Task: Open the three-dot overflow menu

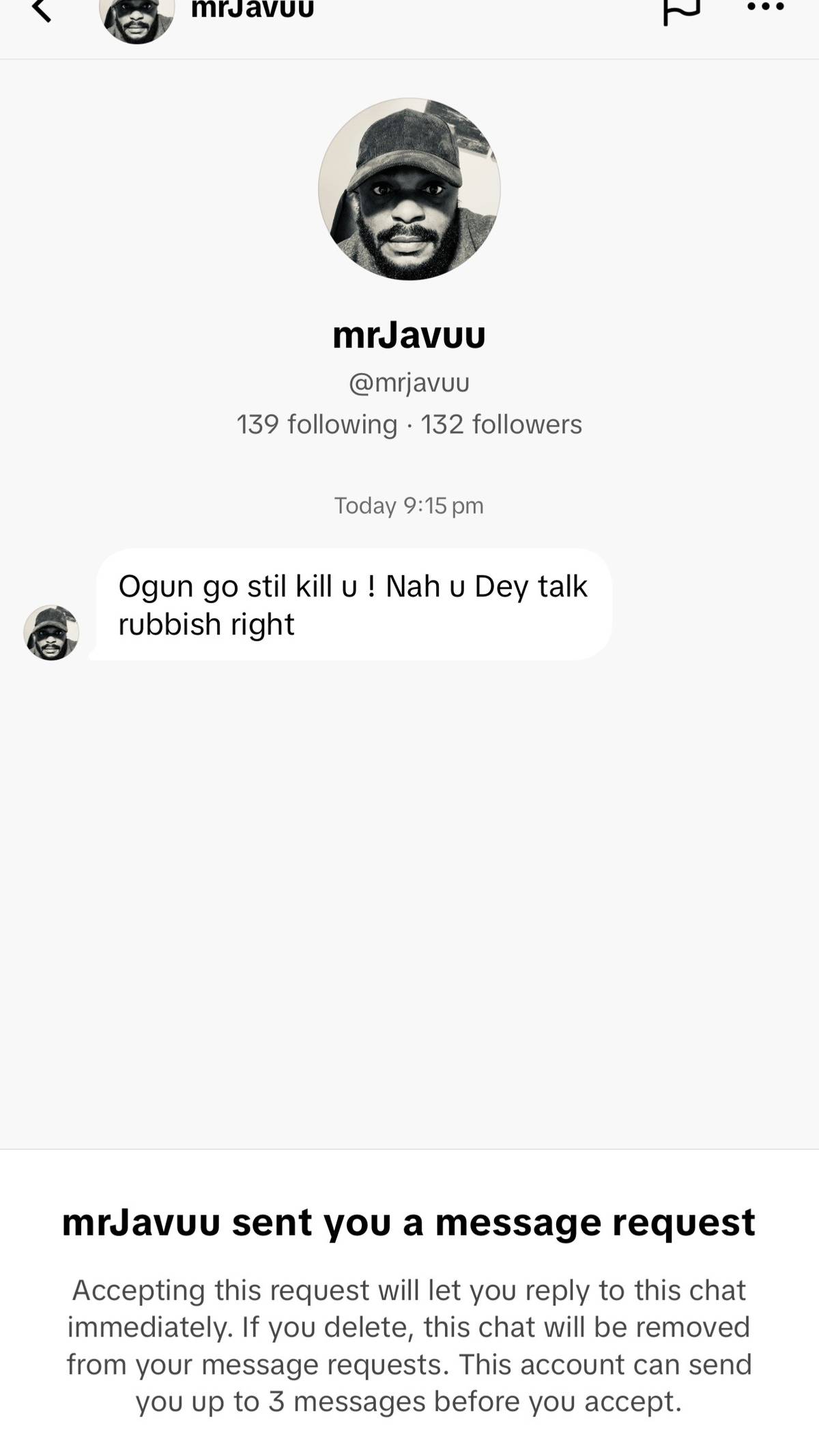Action: (766, 8)
